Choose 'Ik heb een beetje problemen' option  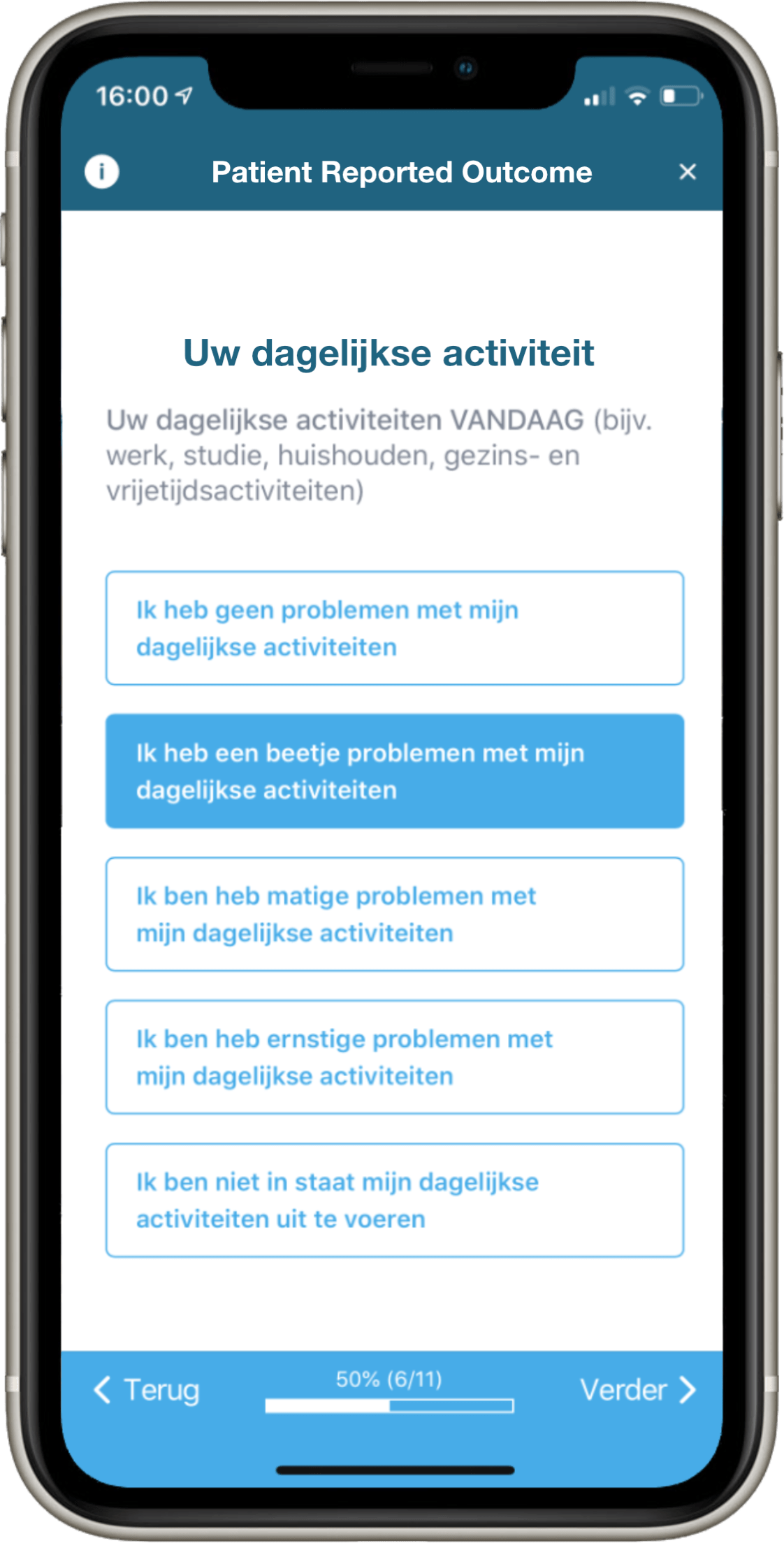(x=394, y=771)
